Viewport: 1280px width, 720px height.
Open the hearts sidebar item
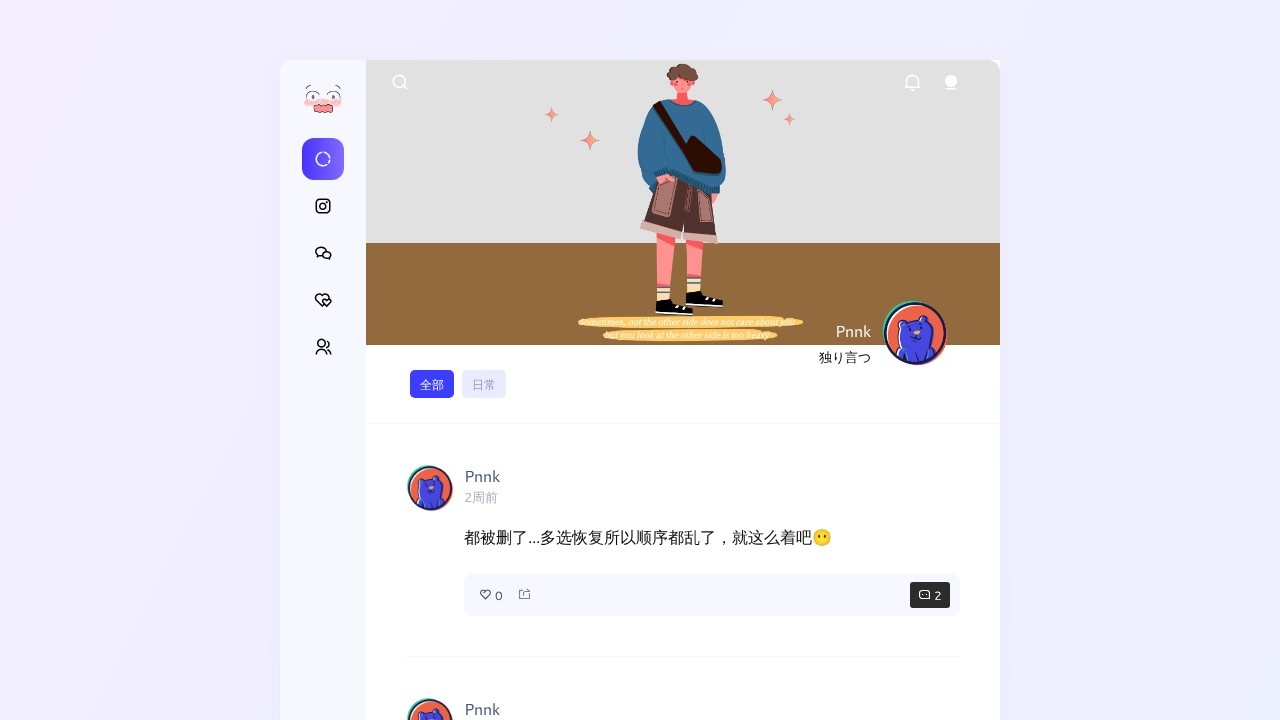323,300
